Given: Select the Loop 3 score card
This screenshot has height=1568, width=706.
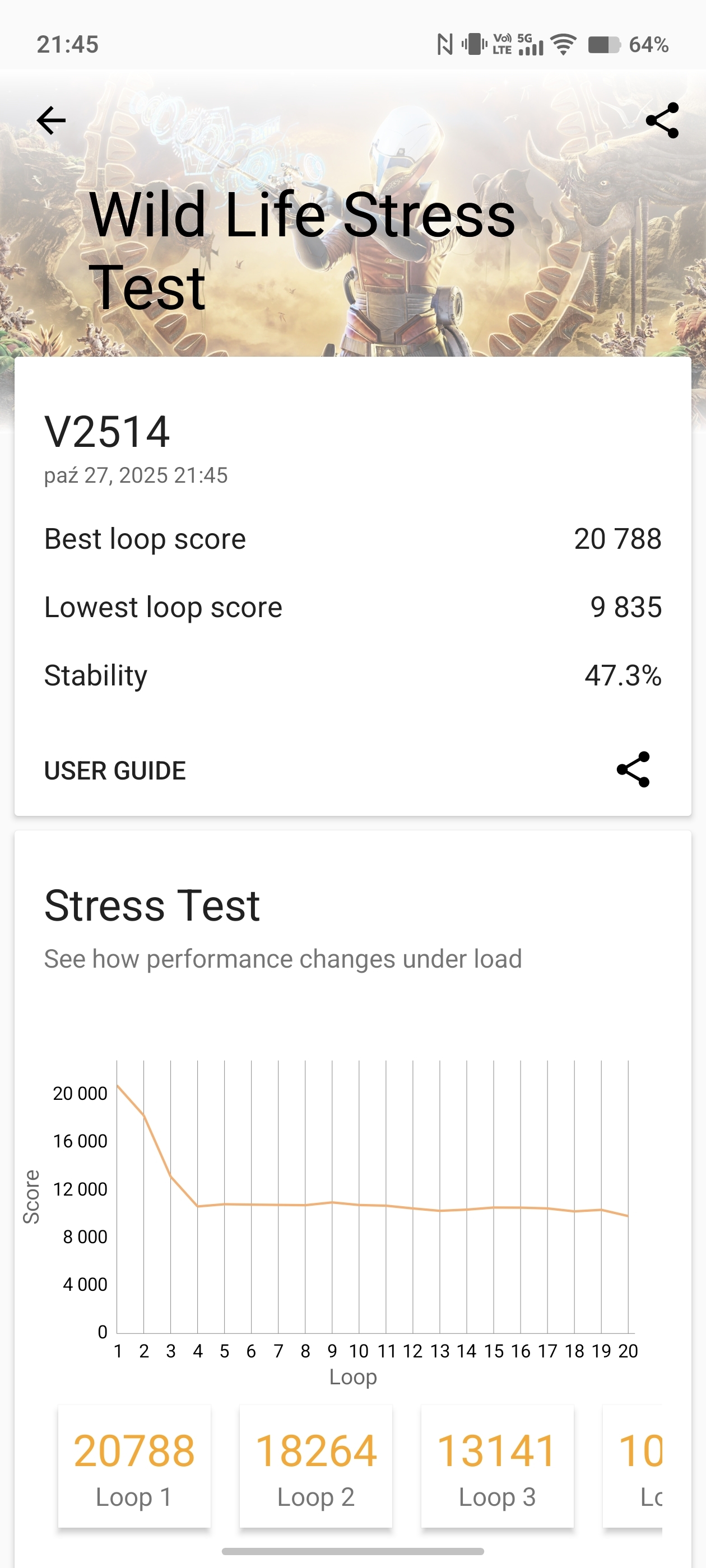Looking at the screenshot, I should click(x=497, y=1466).
